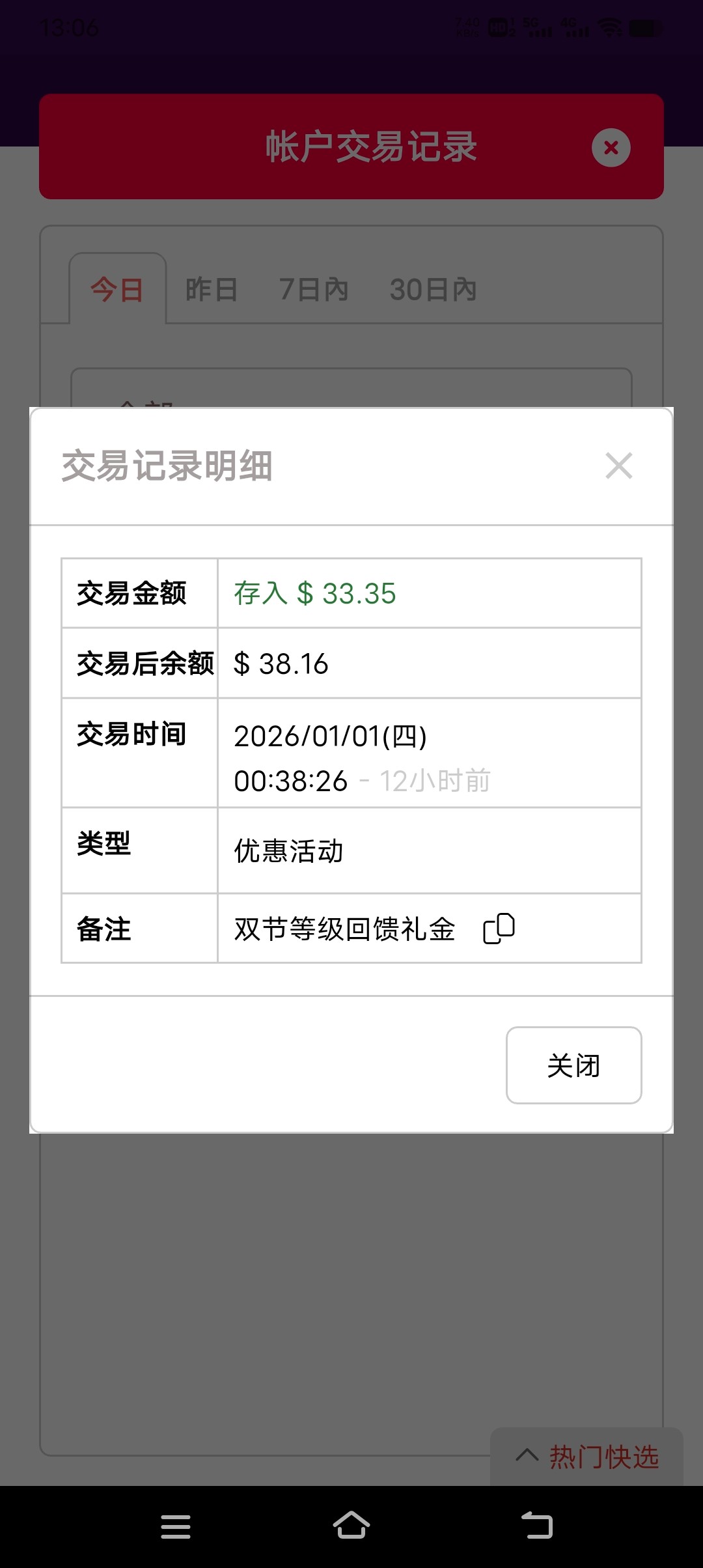
Task: Switch to the 昨日 tab
Action: [x=212, y=290]
